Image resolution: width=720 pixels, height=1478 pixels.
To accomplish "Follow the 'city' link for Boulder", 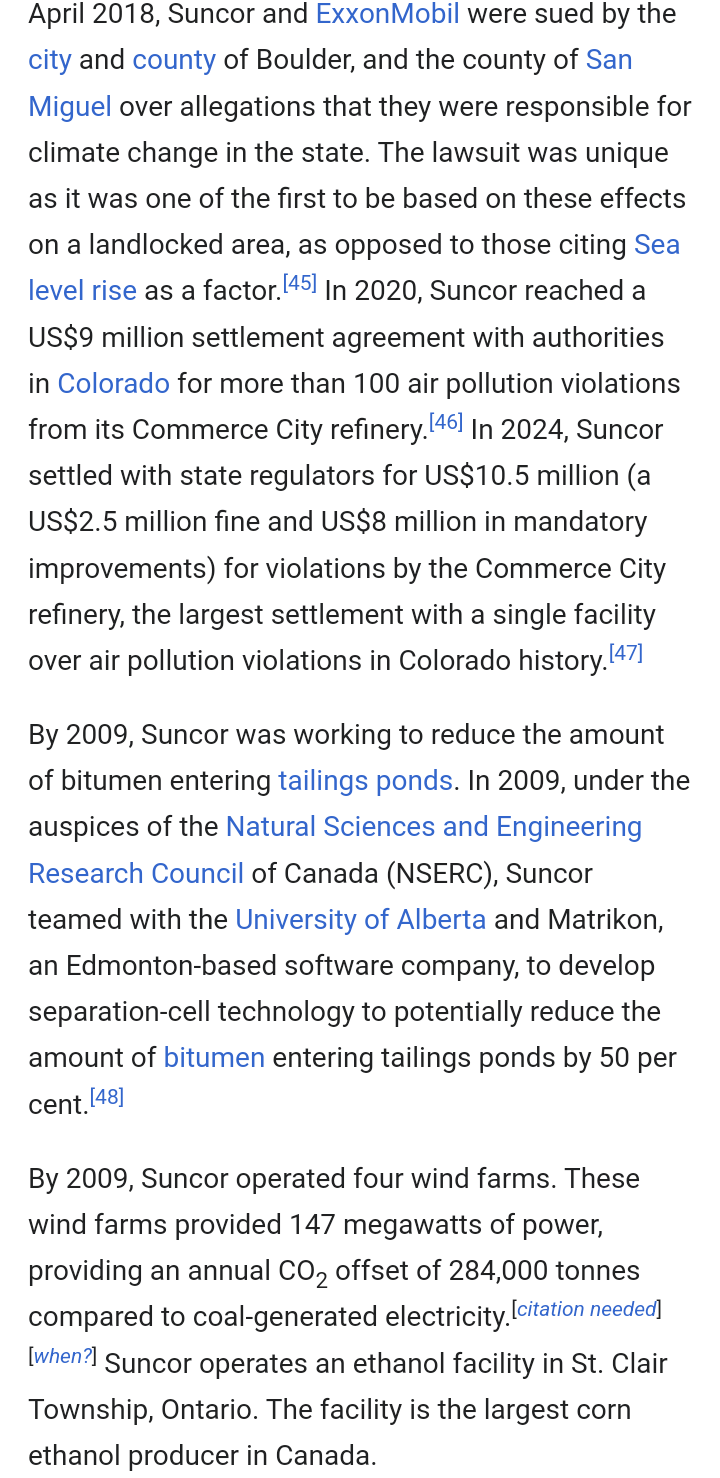I will coord(49,60).
